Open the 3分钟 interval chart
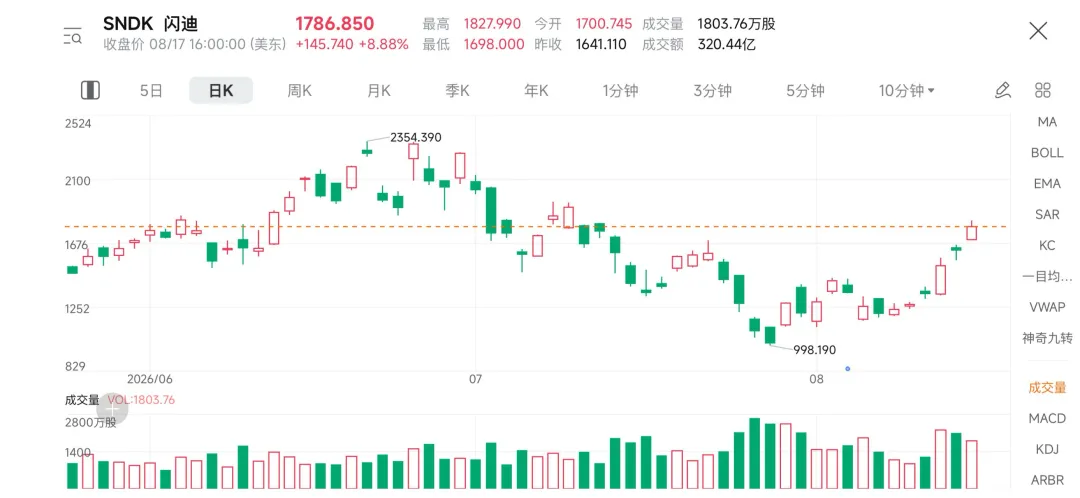This screenshot has width=1080, height=498. point(712,91)
